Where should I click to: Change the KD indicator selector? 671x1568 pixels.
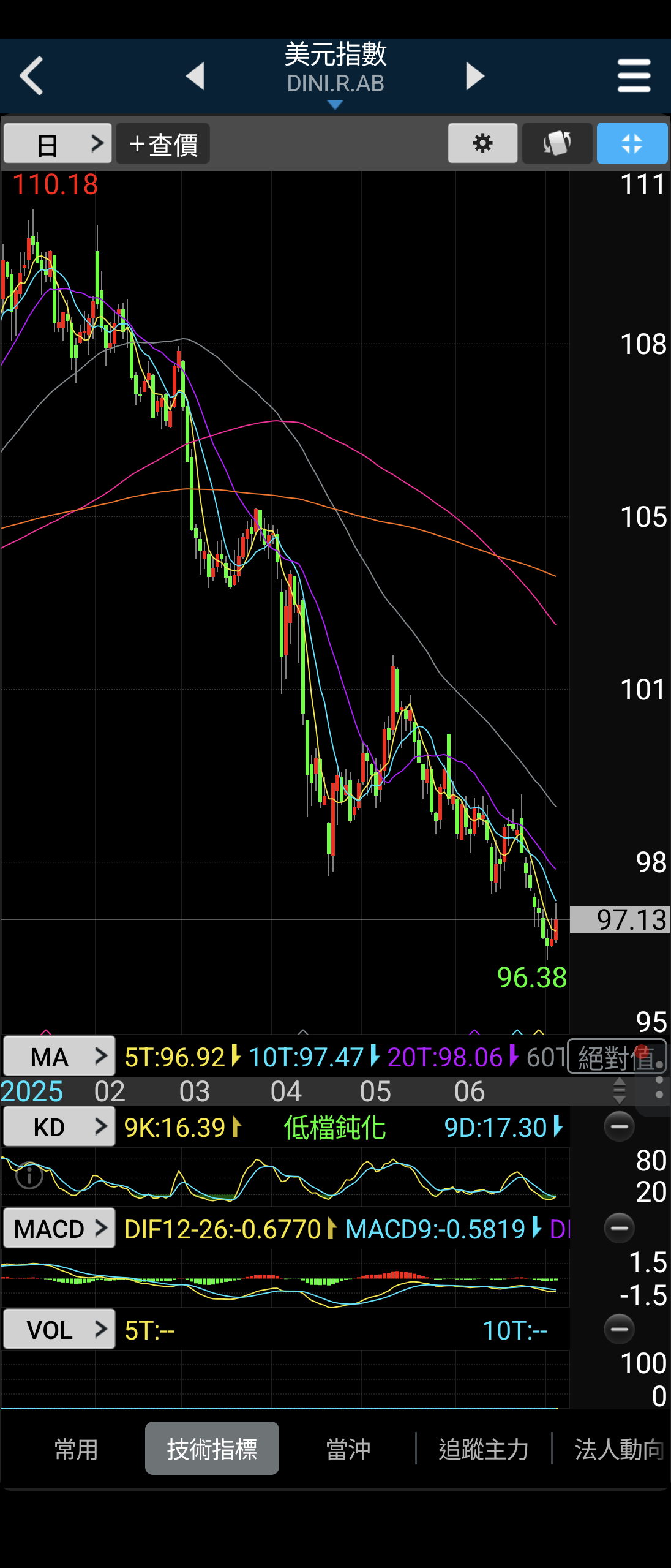coord(59,1127)
